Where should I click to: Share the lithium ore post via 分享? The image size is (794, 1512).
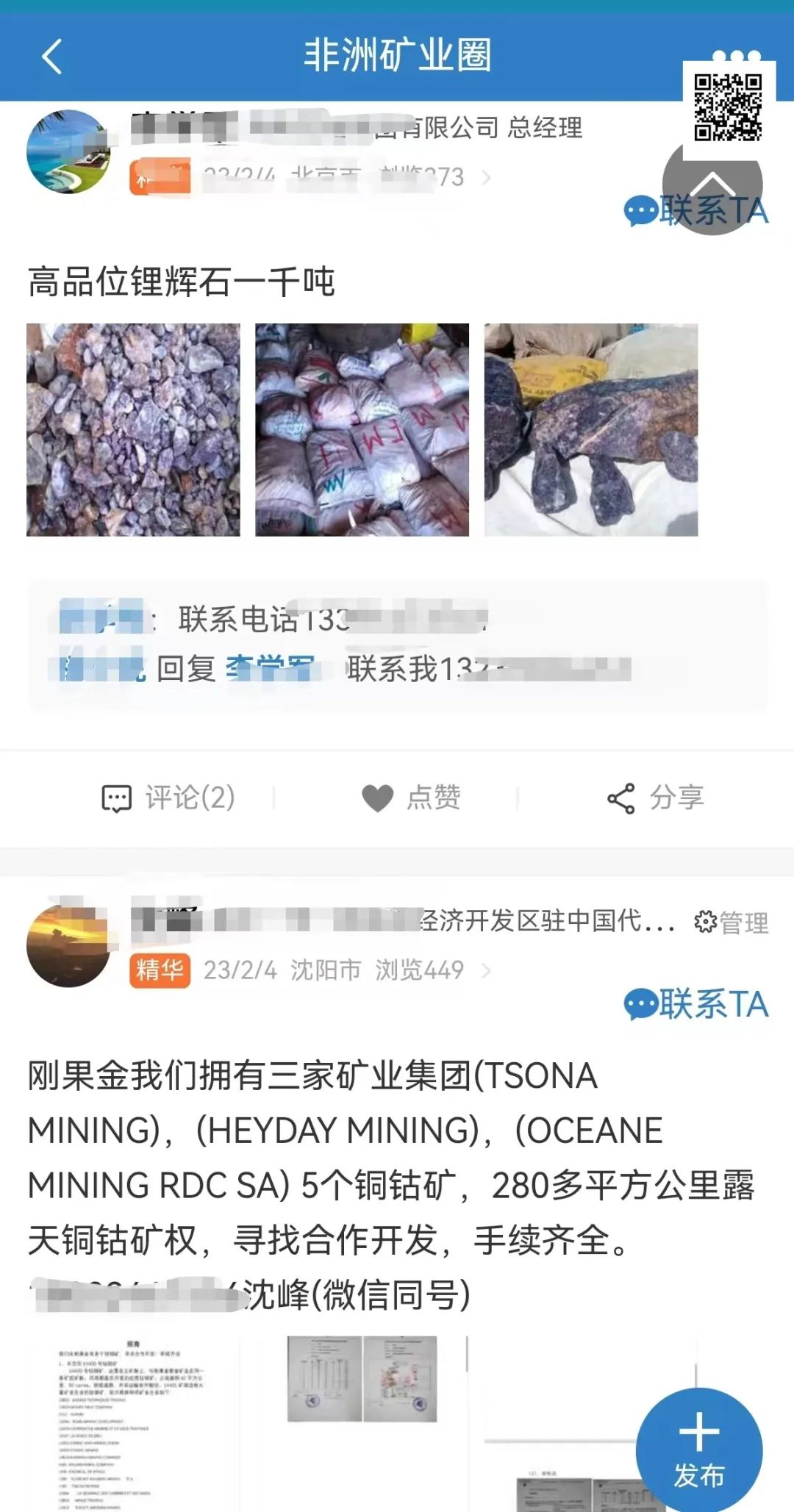pos(656,798)
